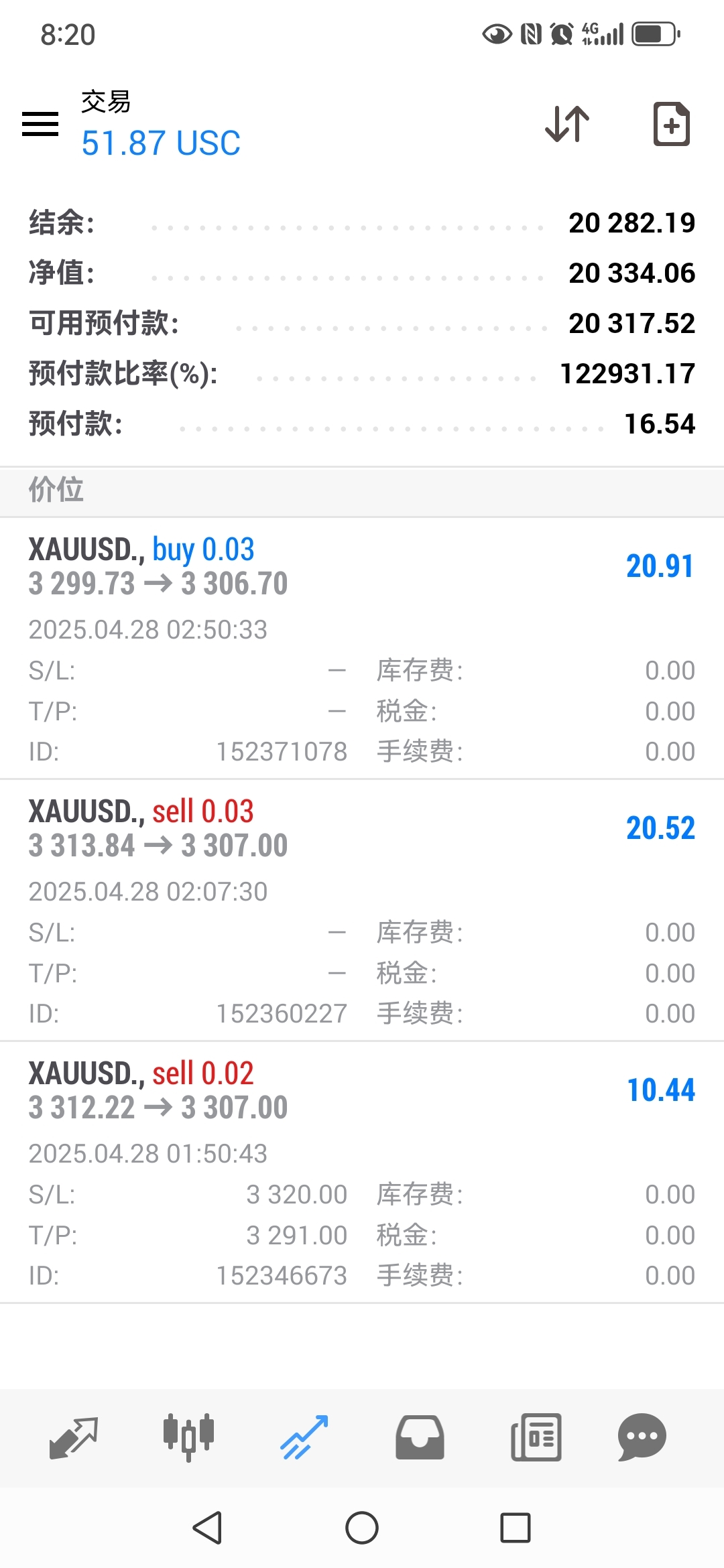The height and width of the screenshot is (1568, 724).
Task: Switch to the candlestick chart tab
Action: click(189, 1437)
